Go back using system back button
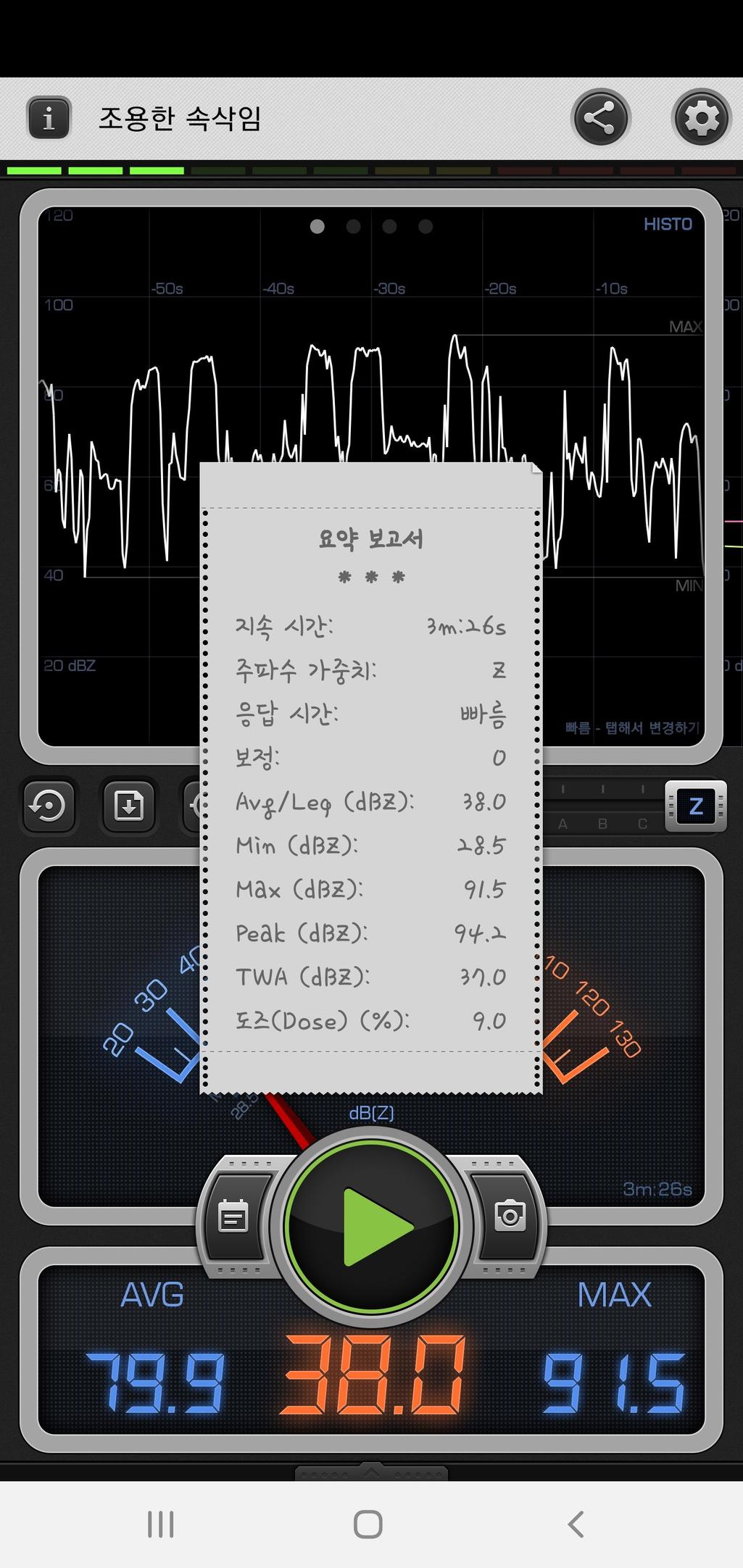 coord(576,1525)
